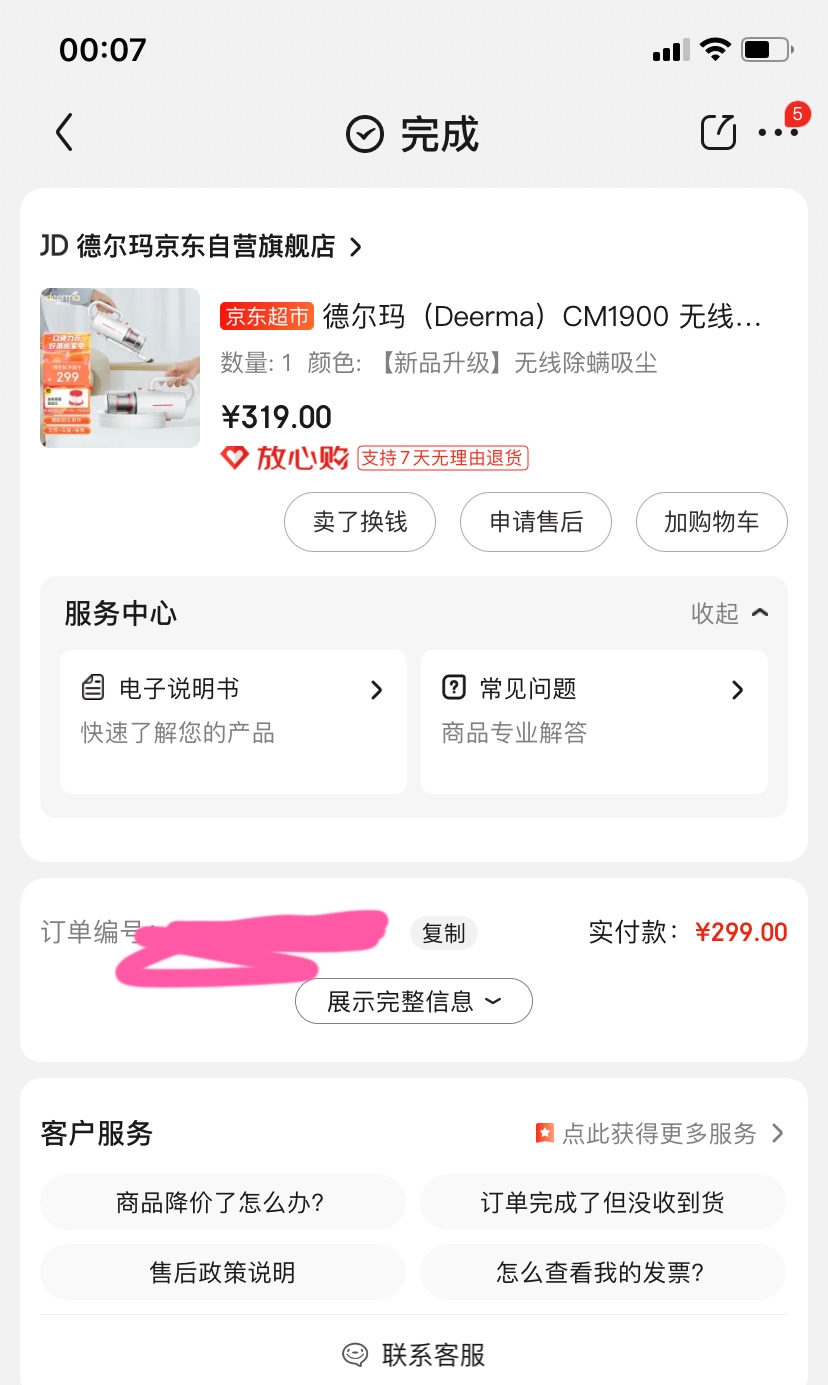This screenshot has height=1385, width=828.
Task: Go back using the top-left arrow
Action: point(65,132)
